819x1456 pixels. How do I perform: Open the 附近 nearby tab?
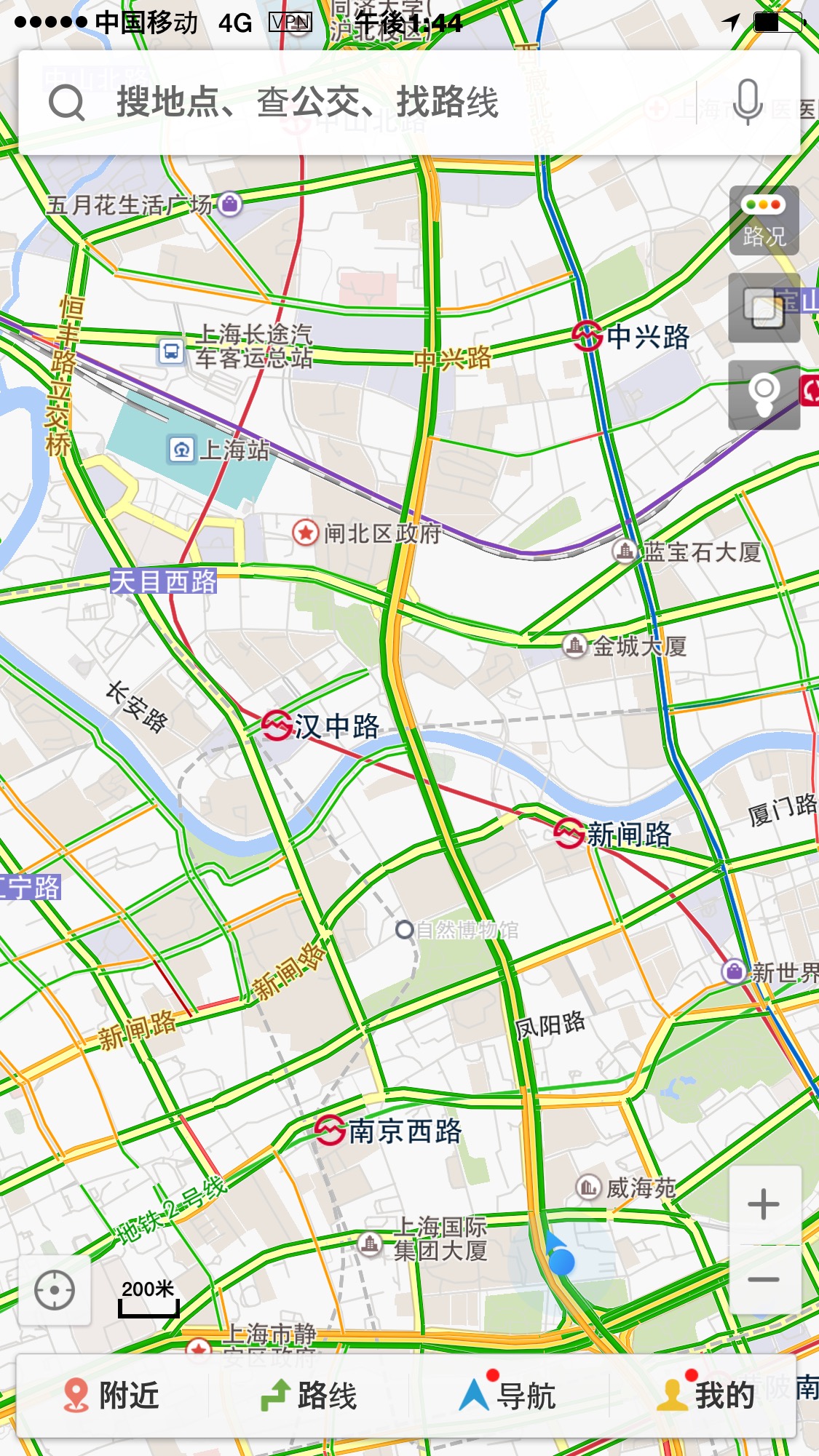point(111,1395)
